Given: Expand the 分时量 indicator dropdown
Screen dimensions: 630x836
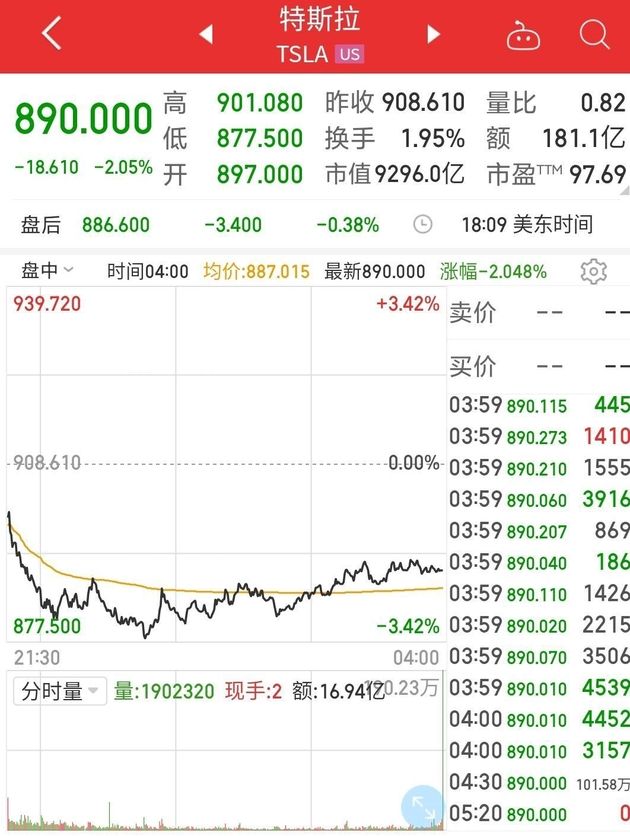Looking at the screenshot, I should (x=59, y=691).
